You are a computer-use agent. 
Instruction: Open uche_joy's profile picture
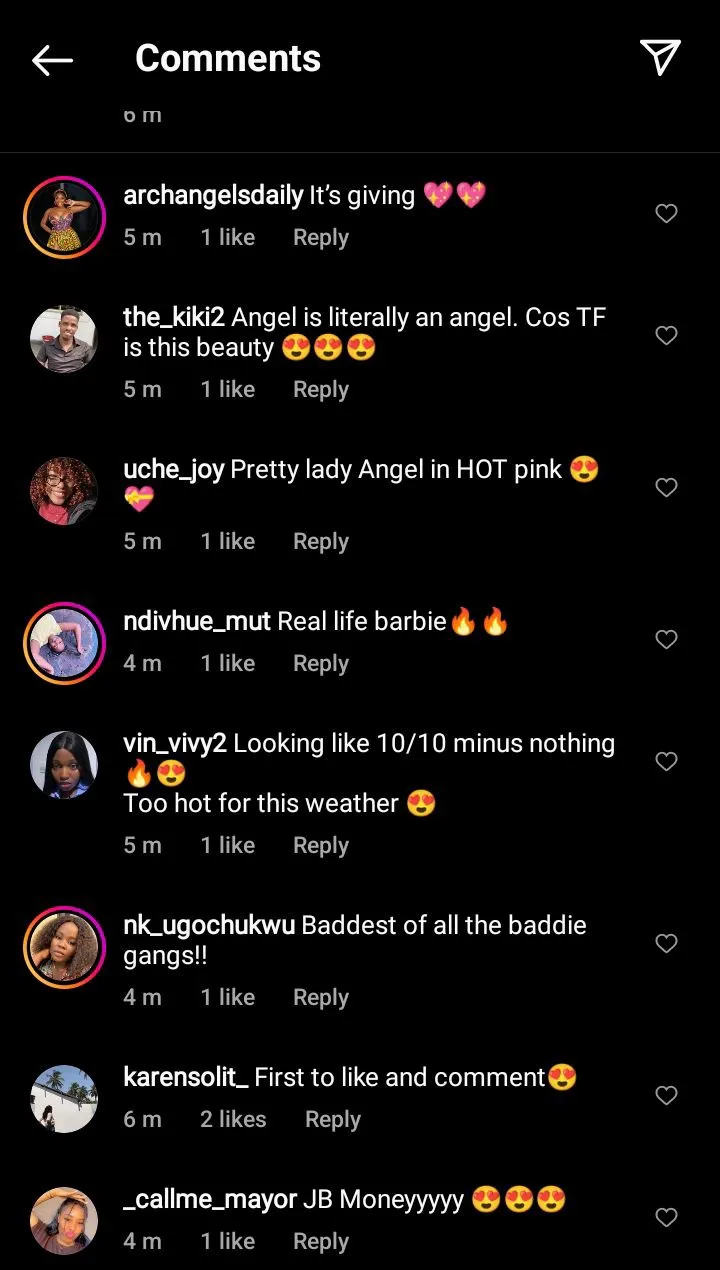[x=64, y=491]
